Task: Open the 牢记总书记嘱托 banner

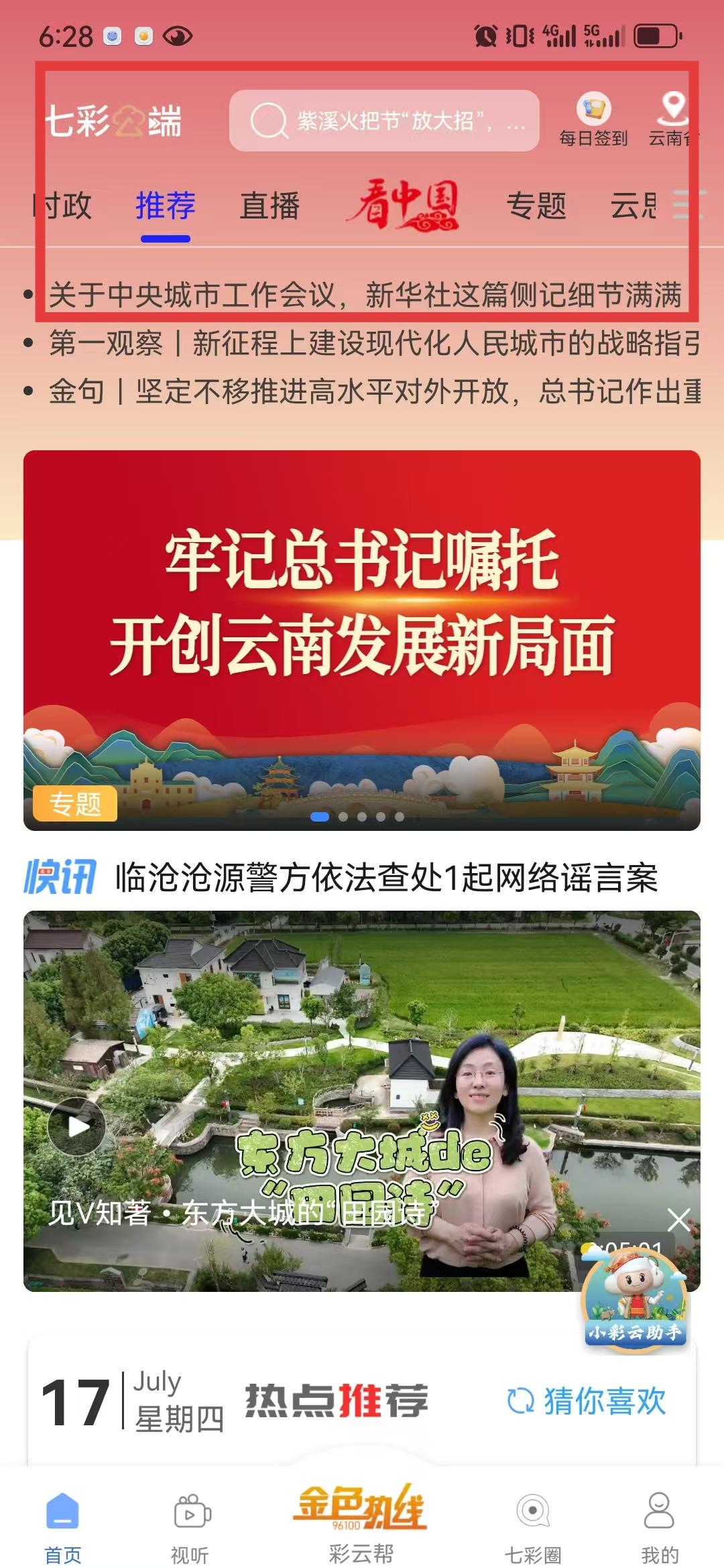Action: [x=362, y=640]
